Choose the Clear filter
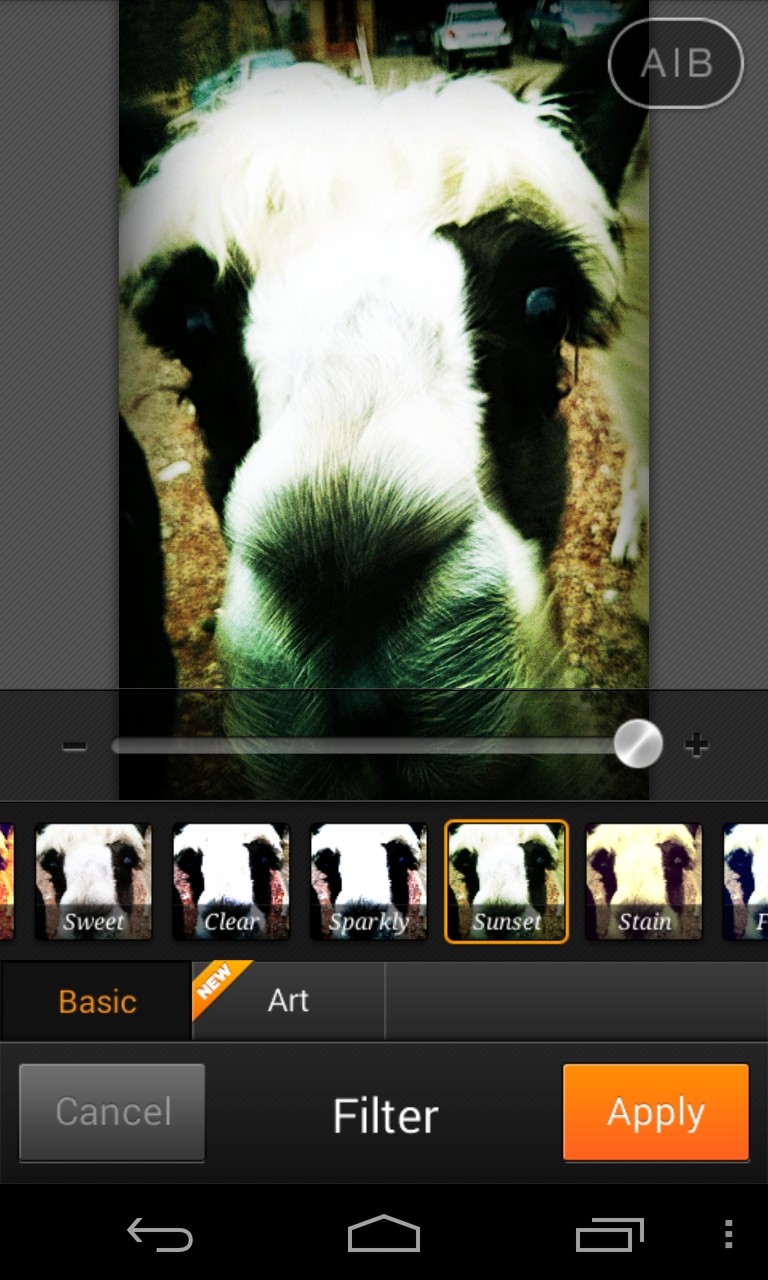Image resolution: width=768 pixels, height=1280 pixels. tap(231, 882)
